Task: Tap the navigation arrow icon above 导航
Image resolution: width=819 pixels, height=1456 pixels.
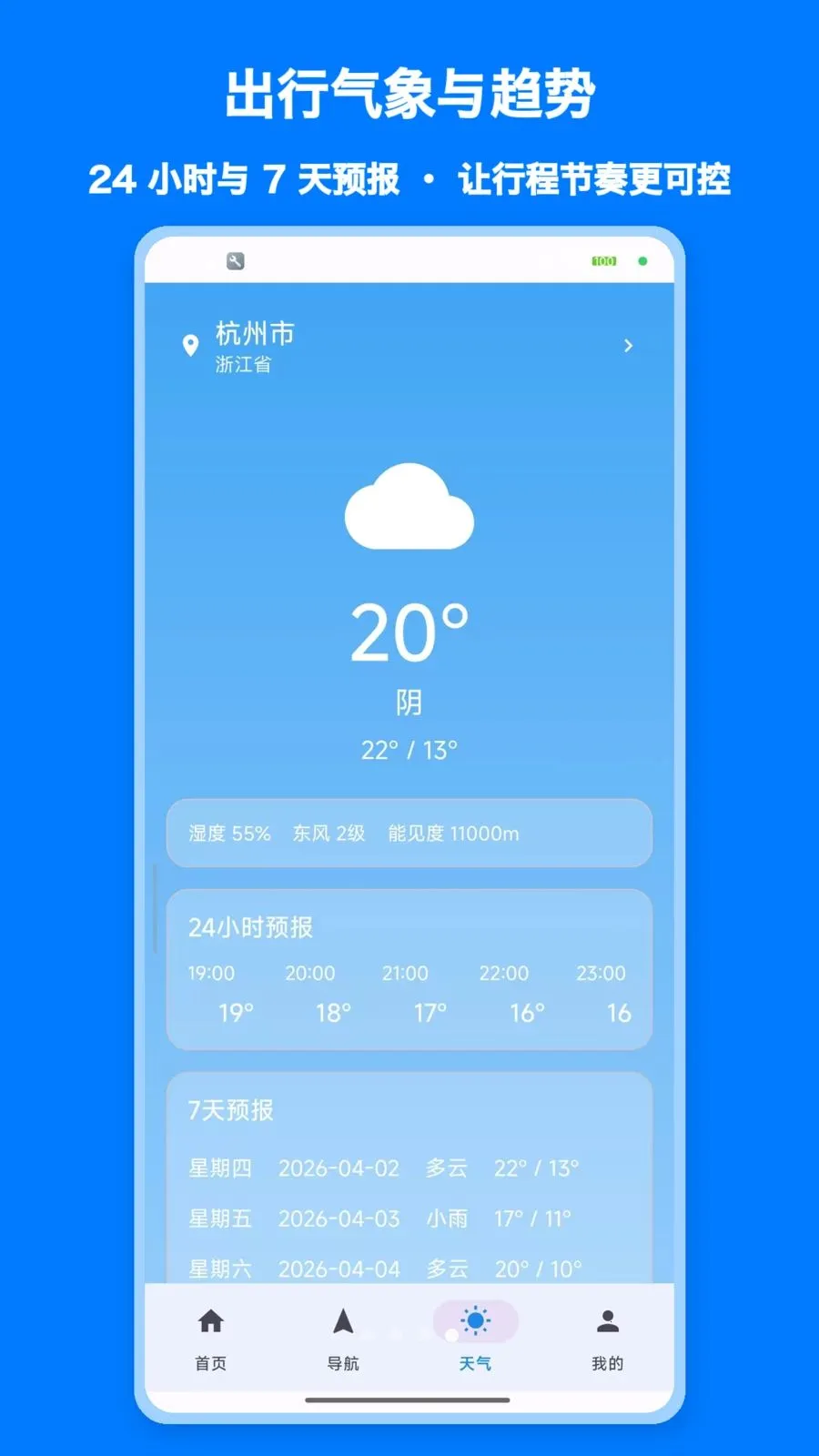Action: point(343,1323)
